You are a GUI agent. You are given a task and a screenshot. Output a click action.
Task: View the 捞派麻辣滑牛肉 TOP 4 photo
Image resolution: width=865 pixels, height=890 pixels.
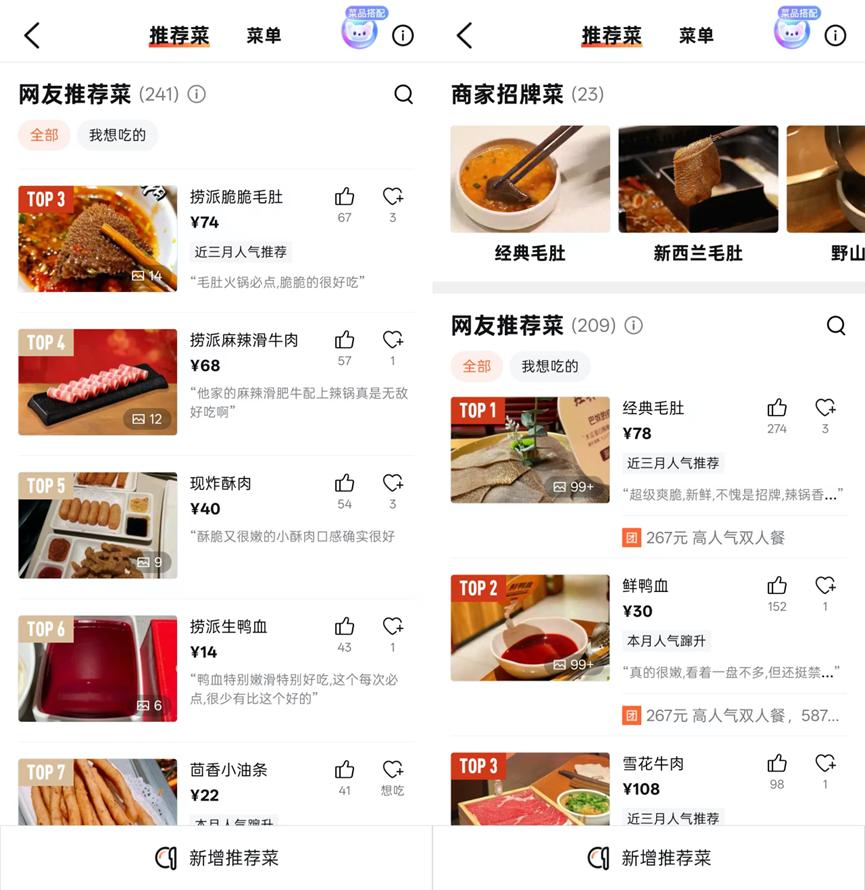click(98, 382)
